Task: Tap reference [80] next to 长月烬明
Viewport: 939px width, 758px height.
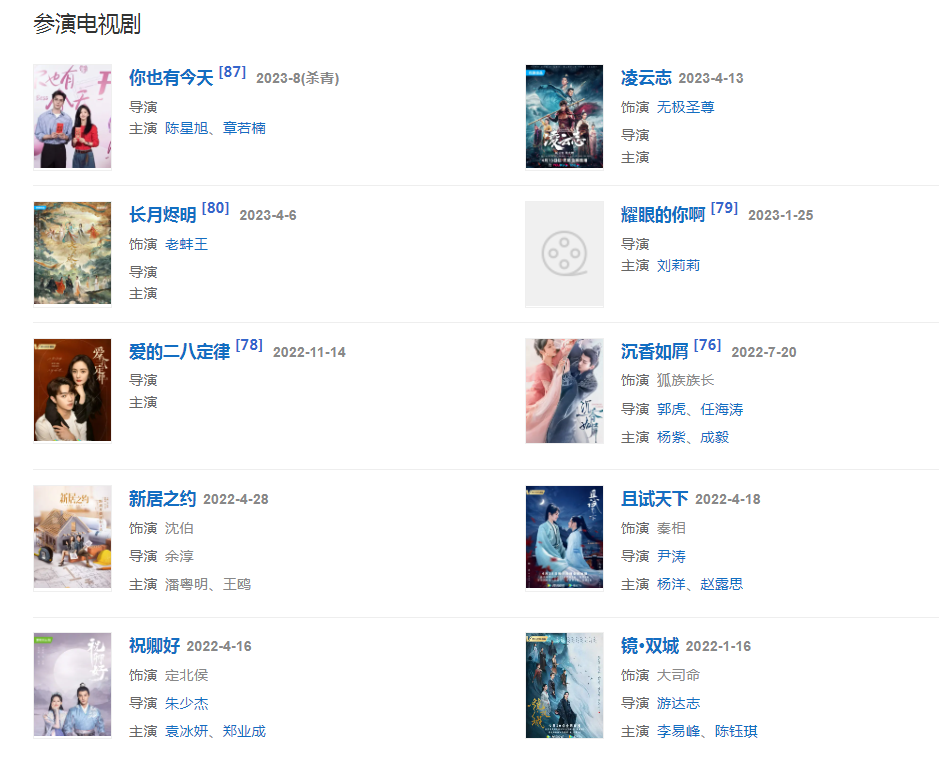Action: point(215,208)
